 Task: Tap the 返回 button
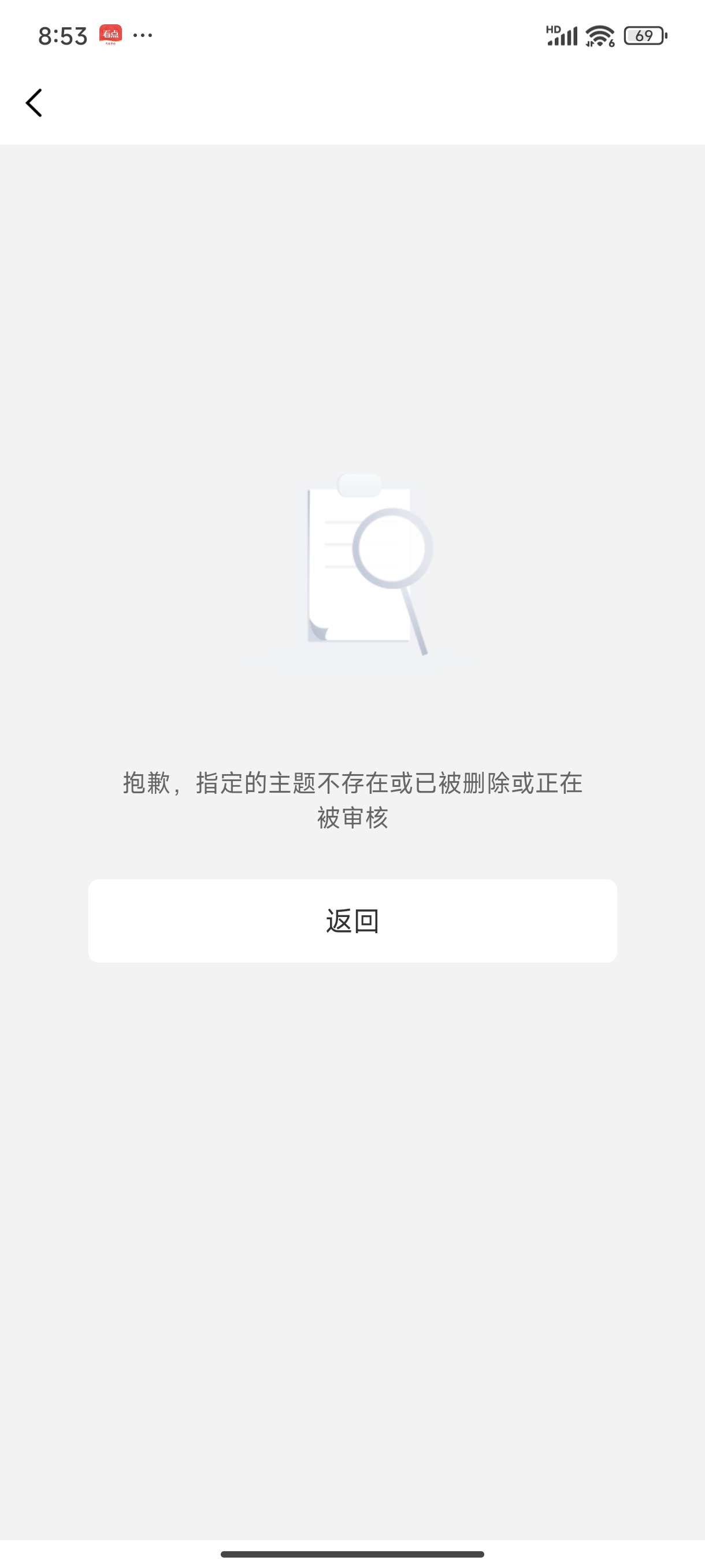(352, 920)
